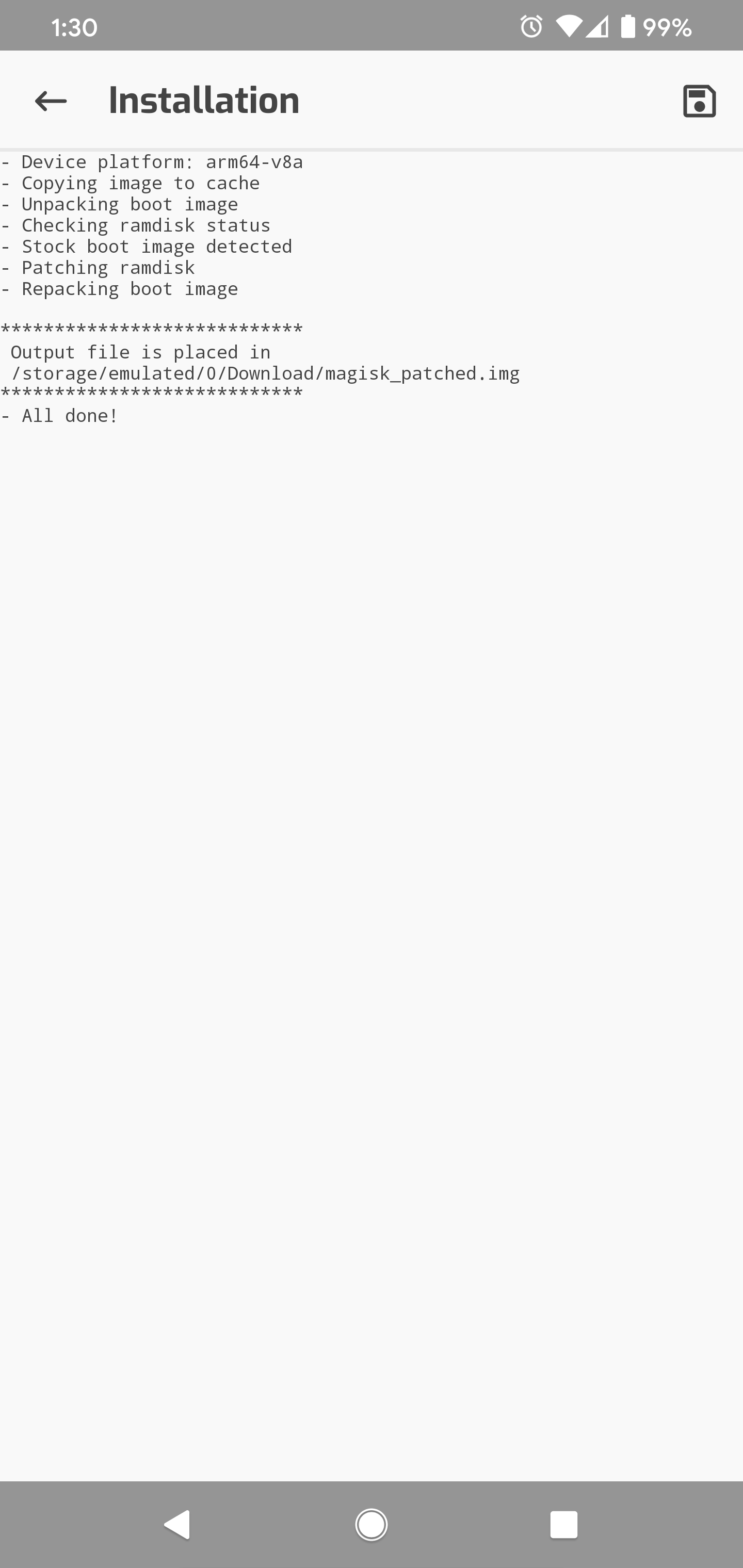Open the recent apps overview

[563, 1524]
